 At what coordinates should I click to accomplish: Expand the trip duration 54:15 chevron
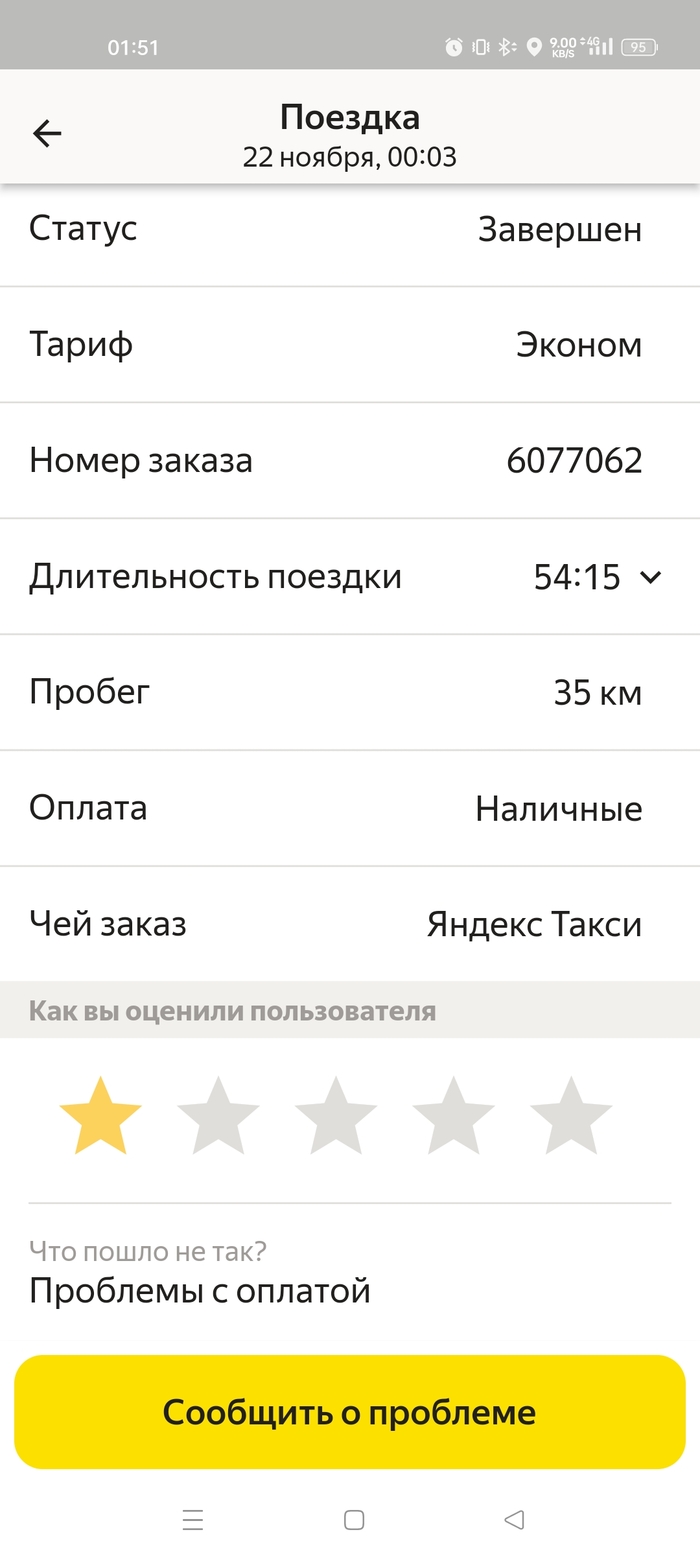tap(651, 577)
